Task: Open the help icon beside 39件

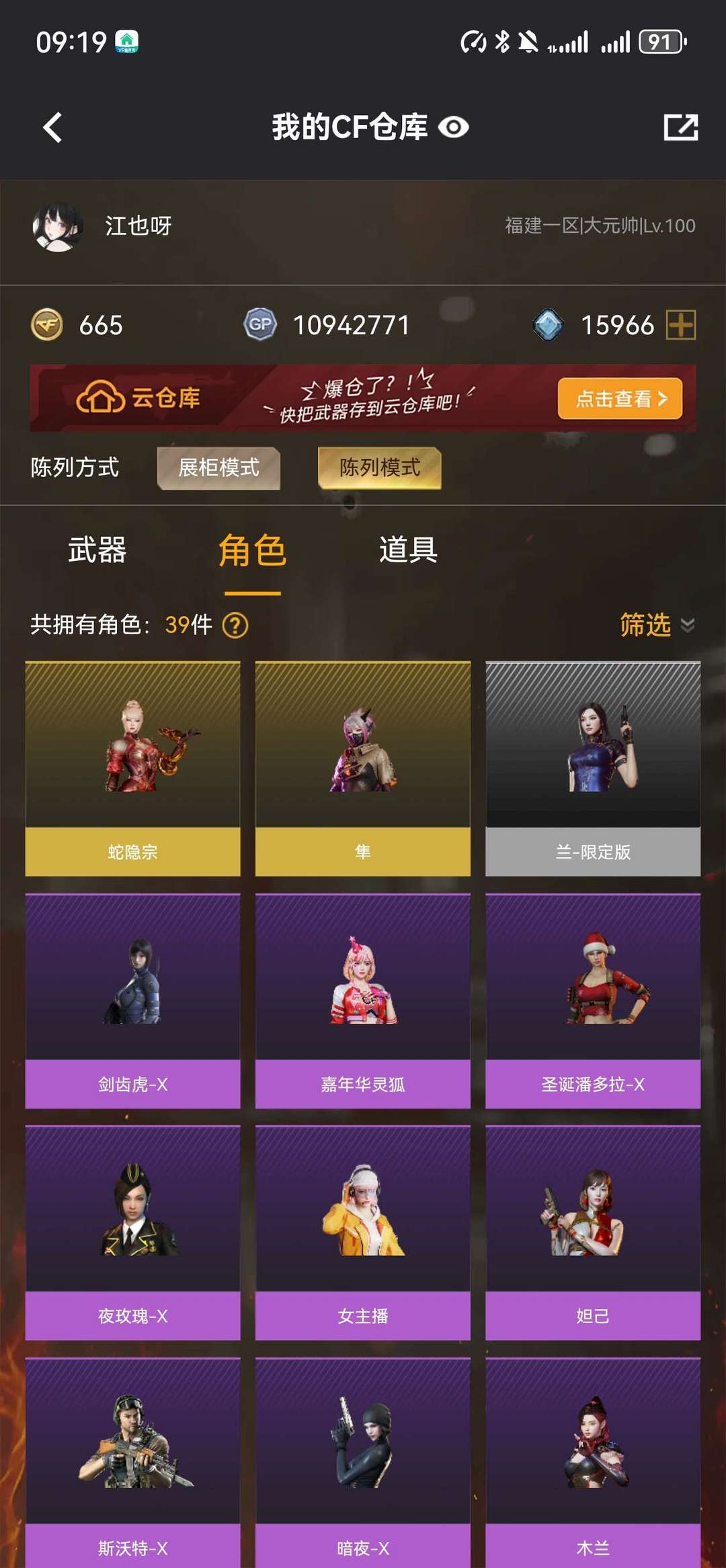Action: coord(235,626)
